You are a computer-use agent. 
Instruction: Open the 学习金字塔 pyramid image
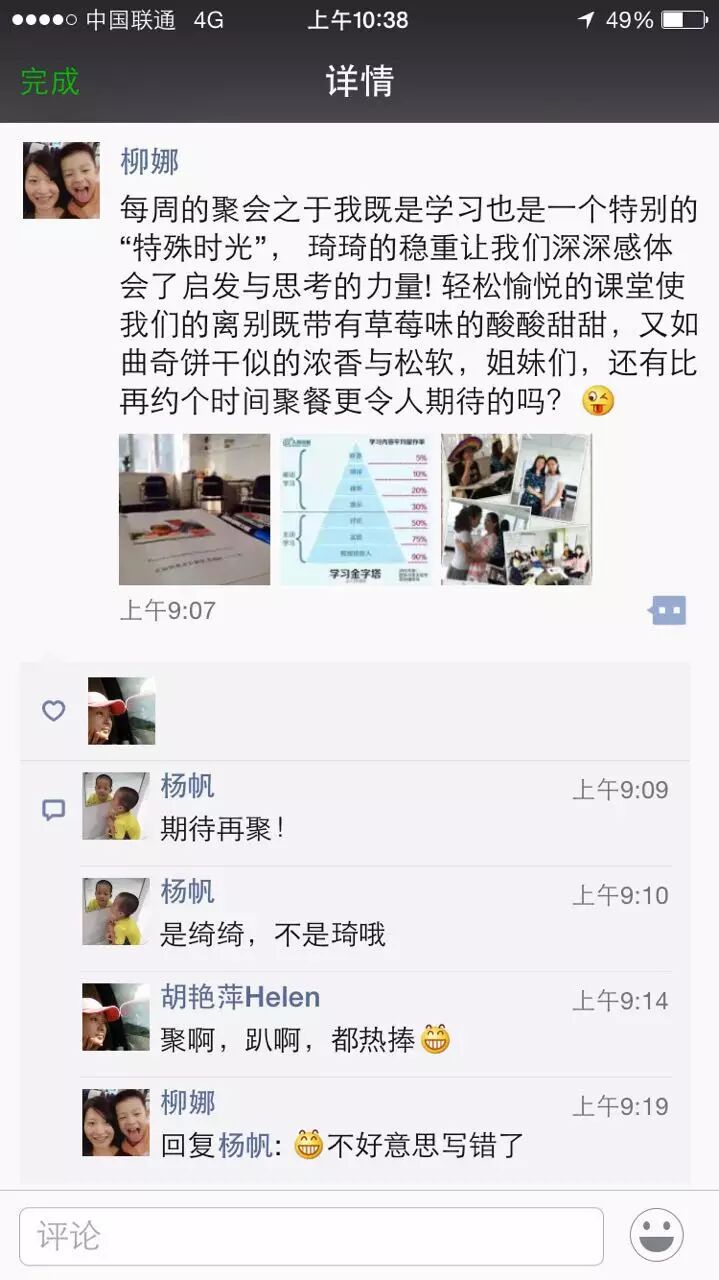click(355, 509)
